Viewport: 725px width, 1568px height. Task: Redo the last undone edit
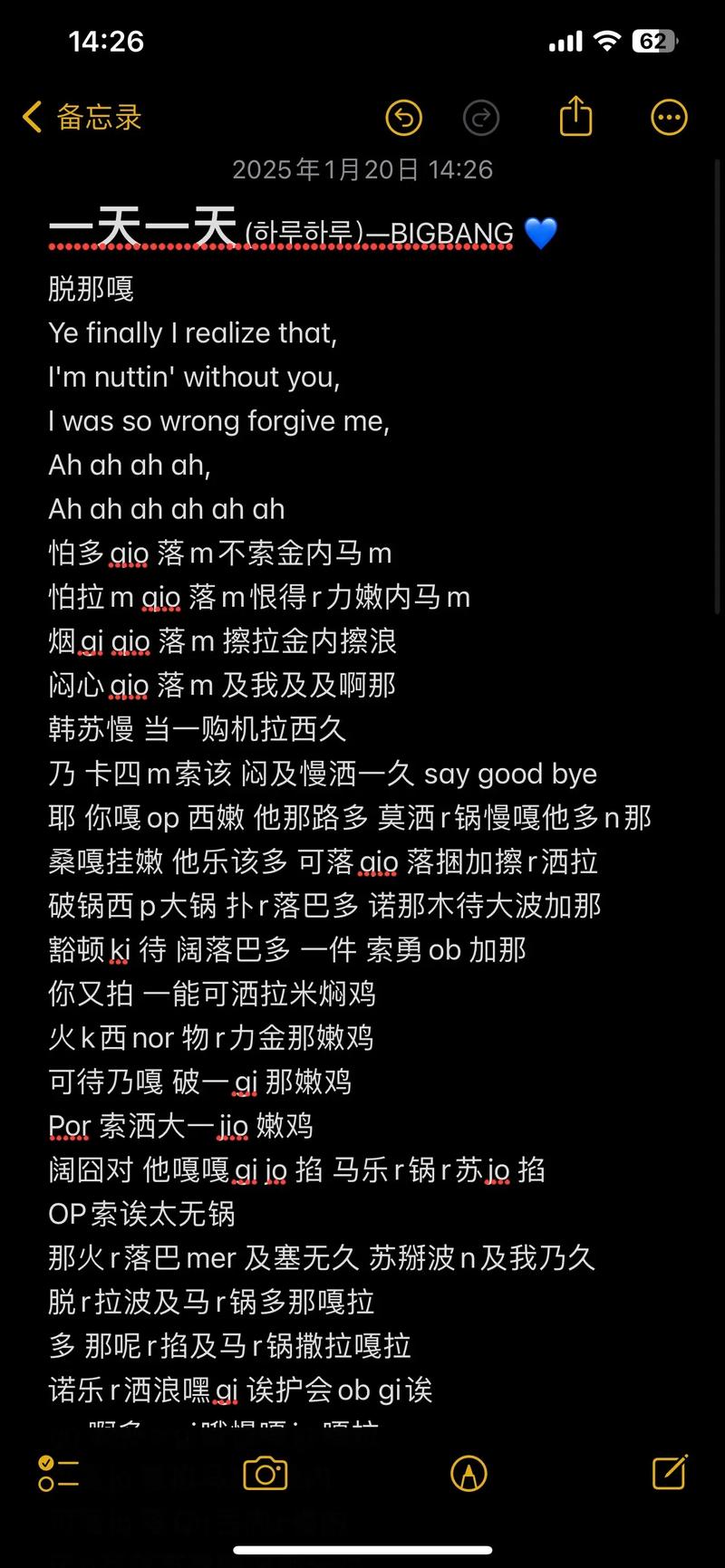coord(481,118)
